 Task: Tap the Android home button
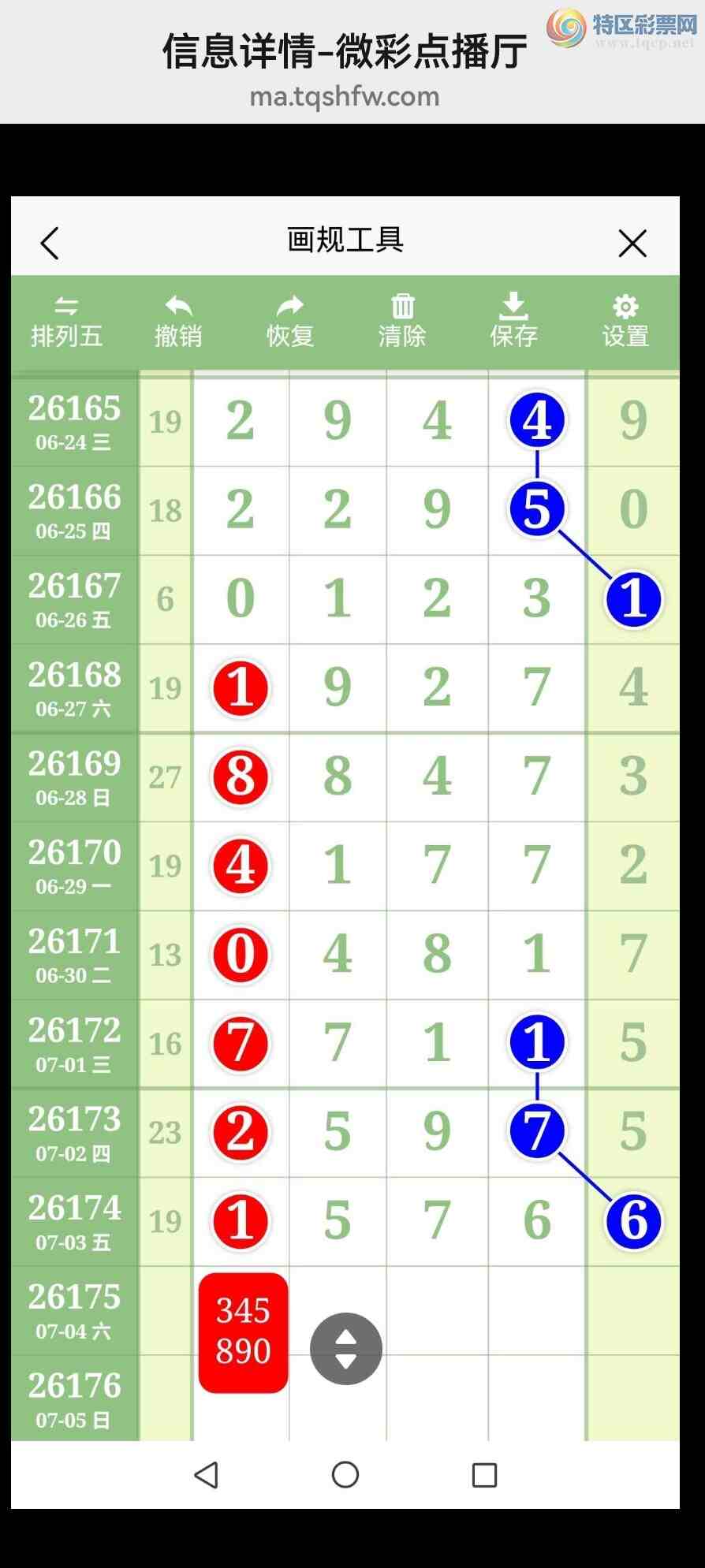pyautogui.click(x=345, y=1474)
